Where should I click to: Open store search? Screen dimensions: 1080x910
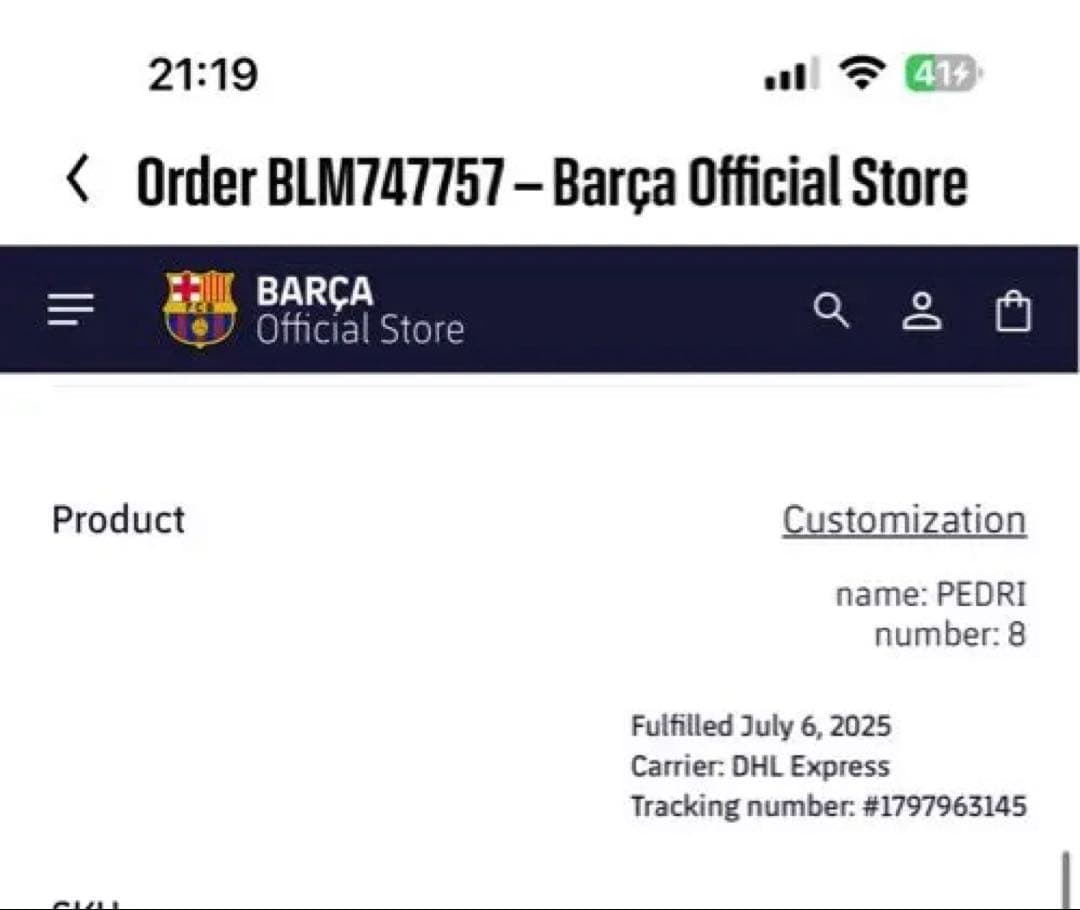[831, 310]
